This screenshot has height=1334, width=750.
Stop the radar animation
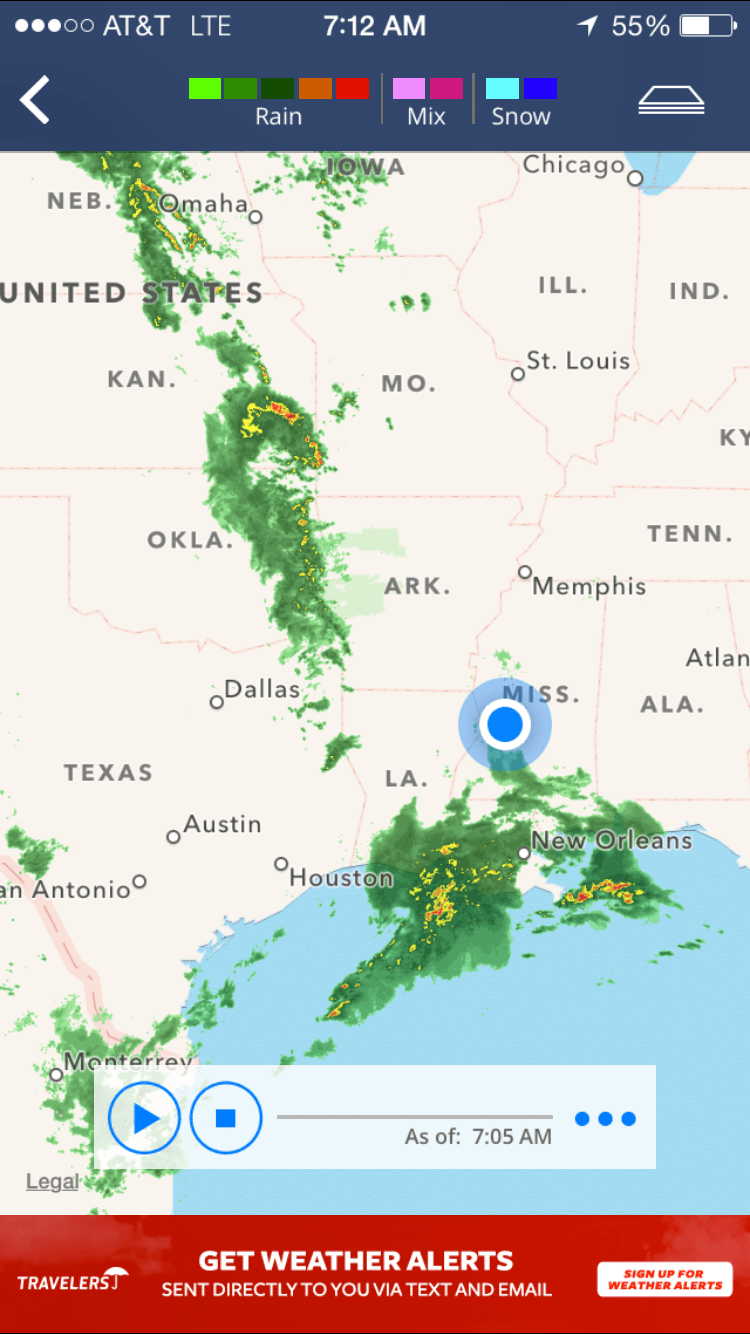point(226,1118)
